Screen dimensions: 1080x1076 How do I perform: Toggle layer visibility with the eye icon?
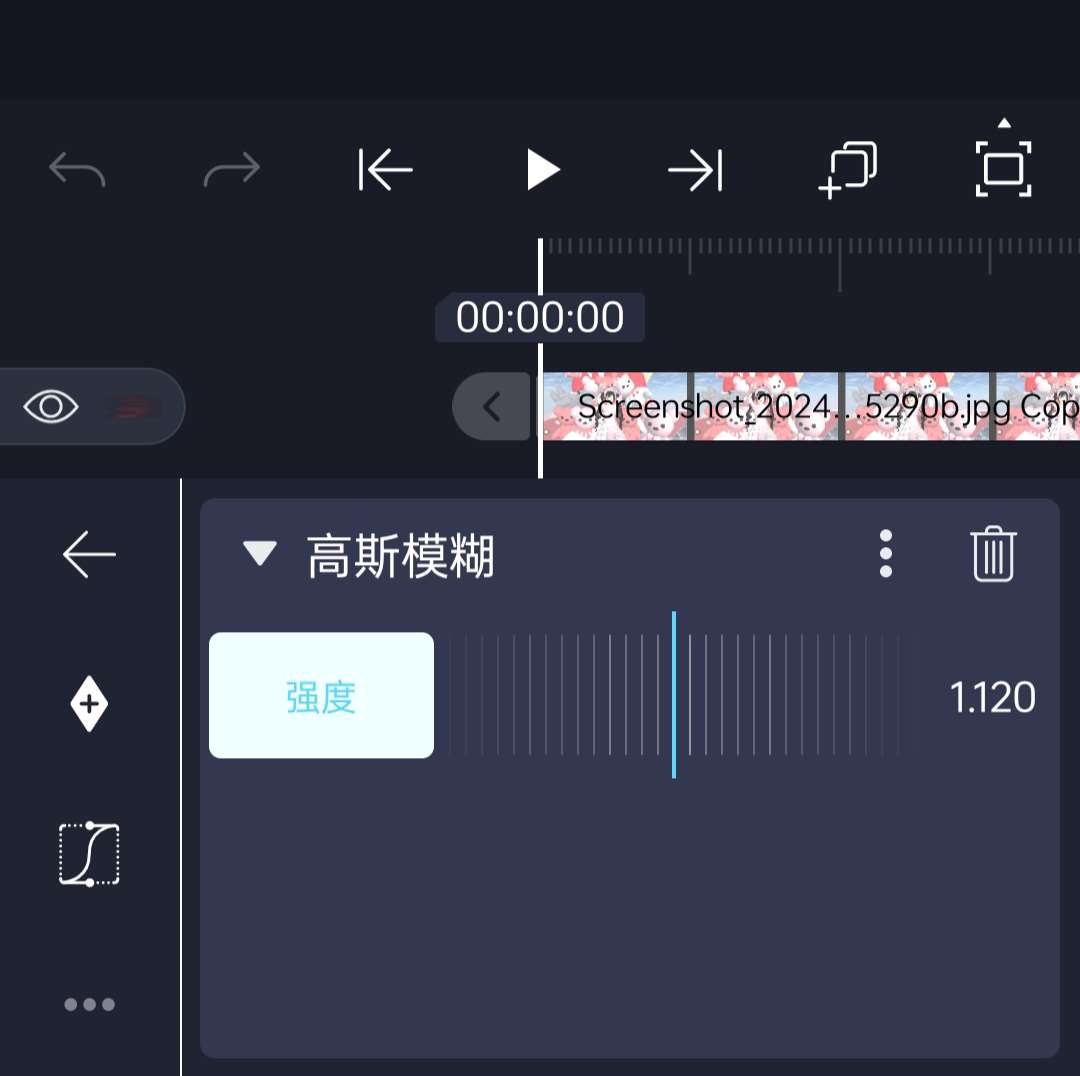tap(51, 406)
